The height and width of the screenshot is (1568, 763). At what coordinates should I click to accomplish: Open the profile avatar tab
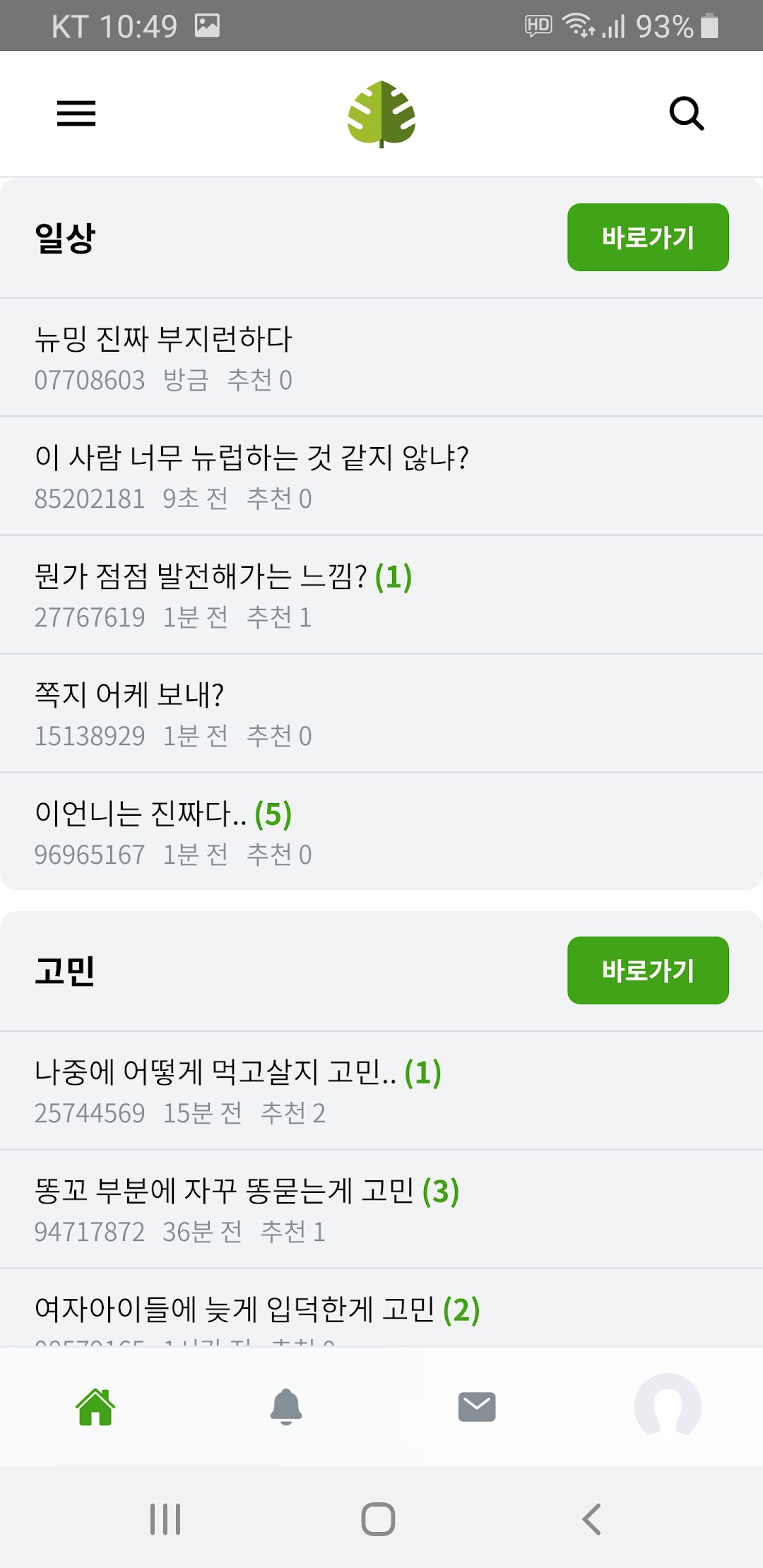click(668, 1406)
